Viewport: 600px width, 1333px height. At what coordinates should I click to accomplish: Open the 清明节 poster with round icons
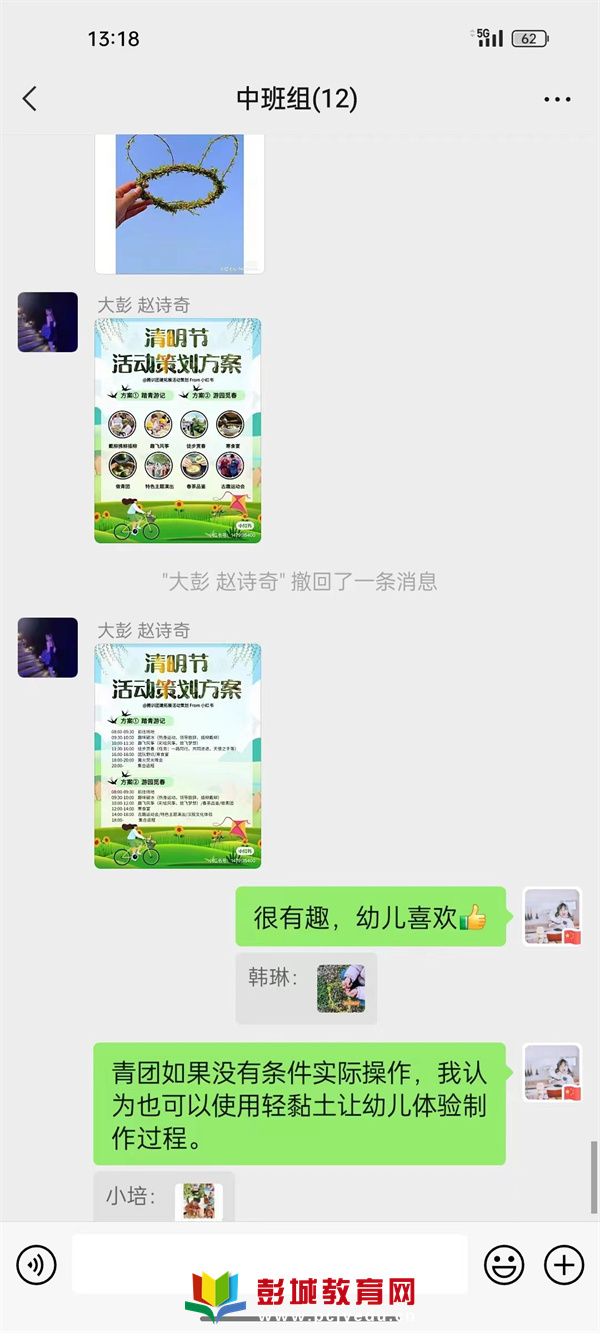pyautogui.click(x=178, y=430)
